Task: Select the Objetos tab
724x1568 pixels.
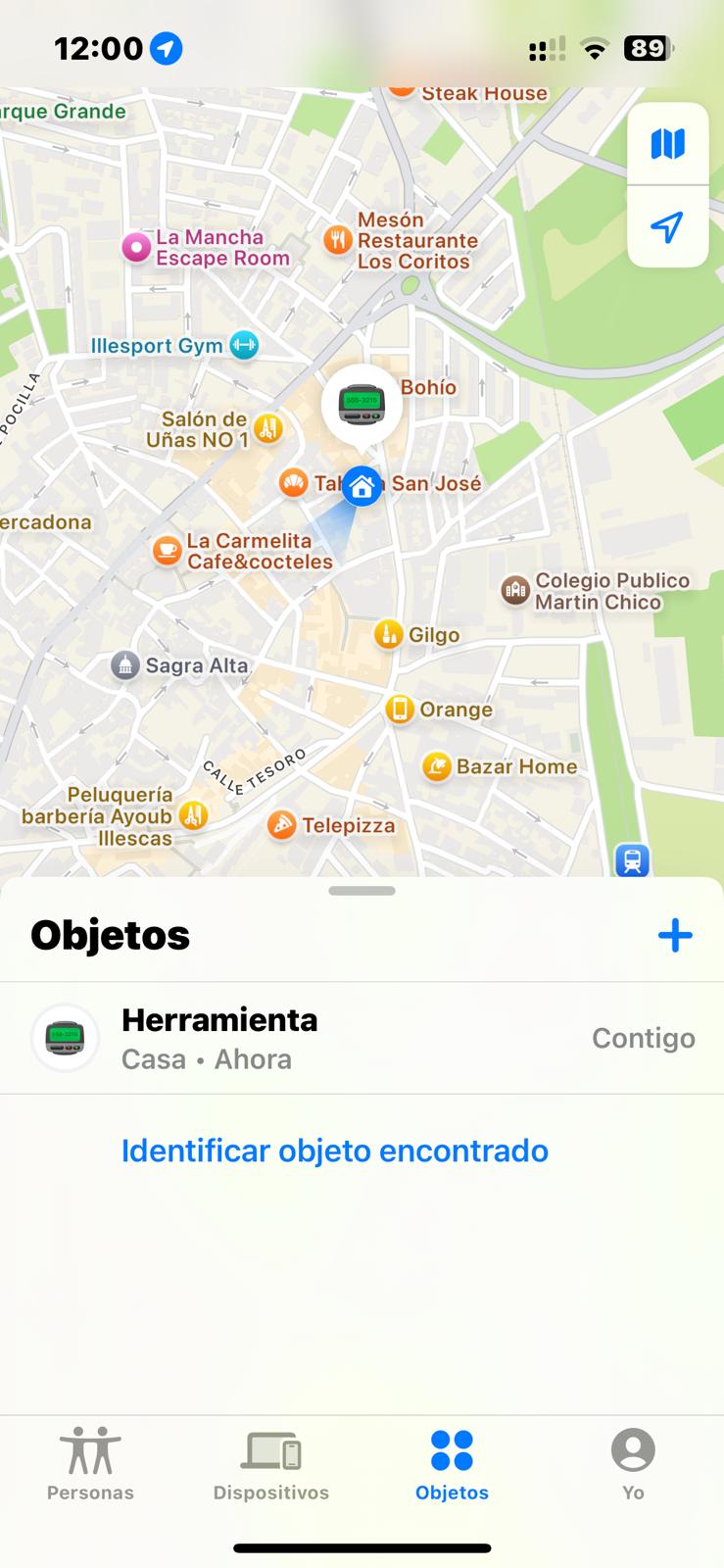Action: 452,1465
